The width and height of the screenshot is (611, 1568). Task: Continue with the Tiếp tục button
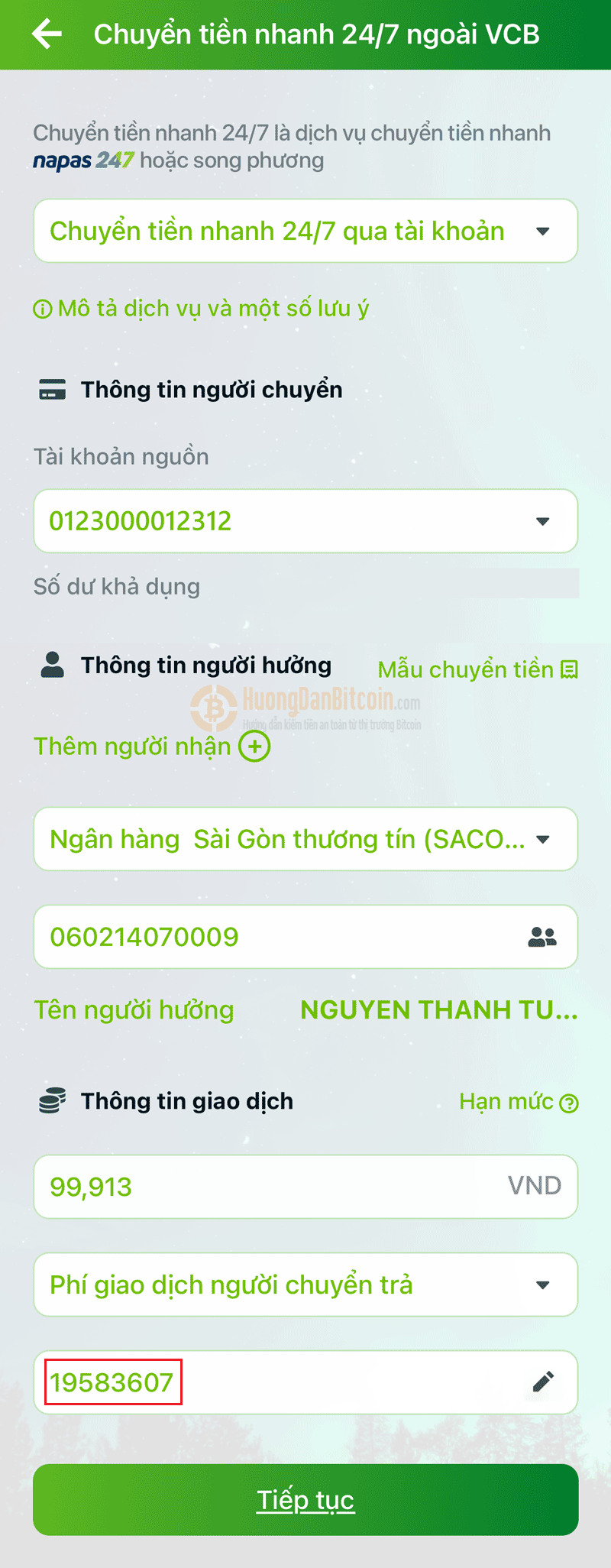pos(305,1500)
